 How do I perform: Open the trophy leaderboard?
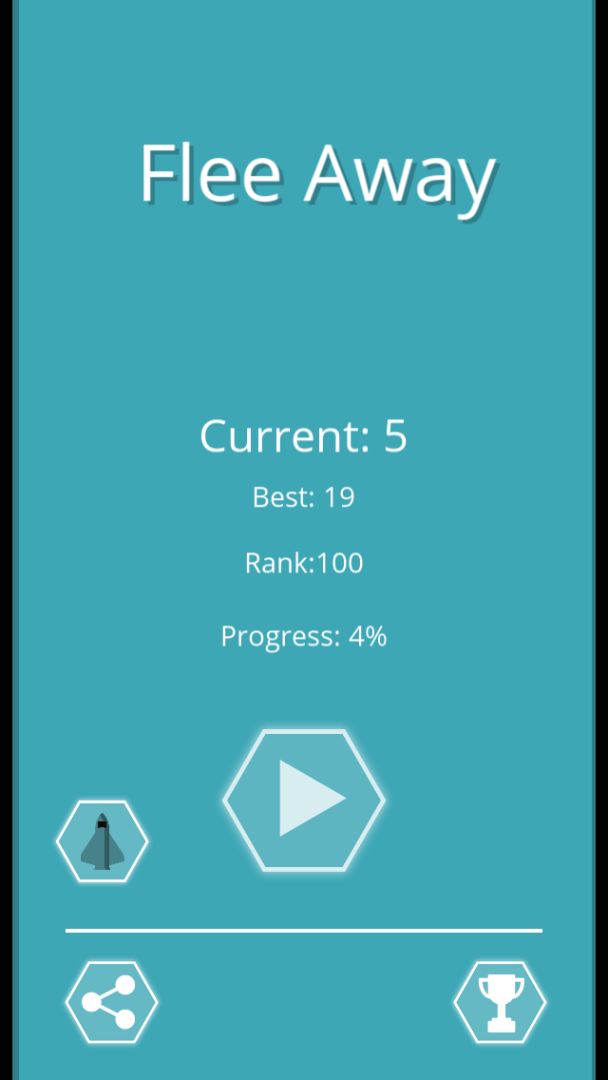point(500,1002)
